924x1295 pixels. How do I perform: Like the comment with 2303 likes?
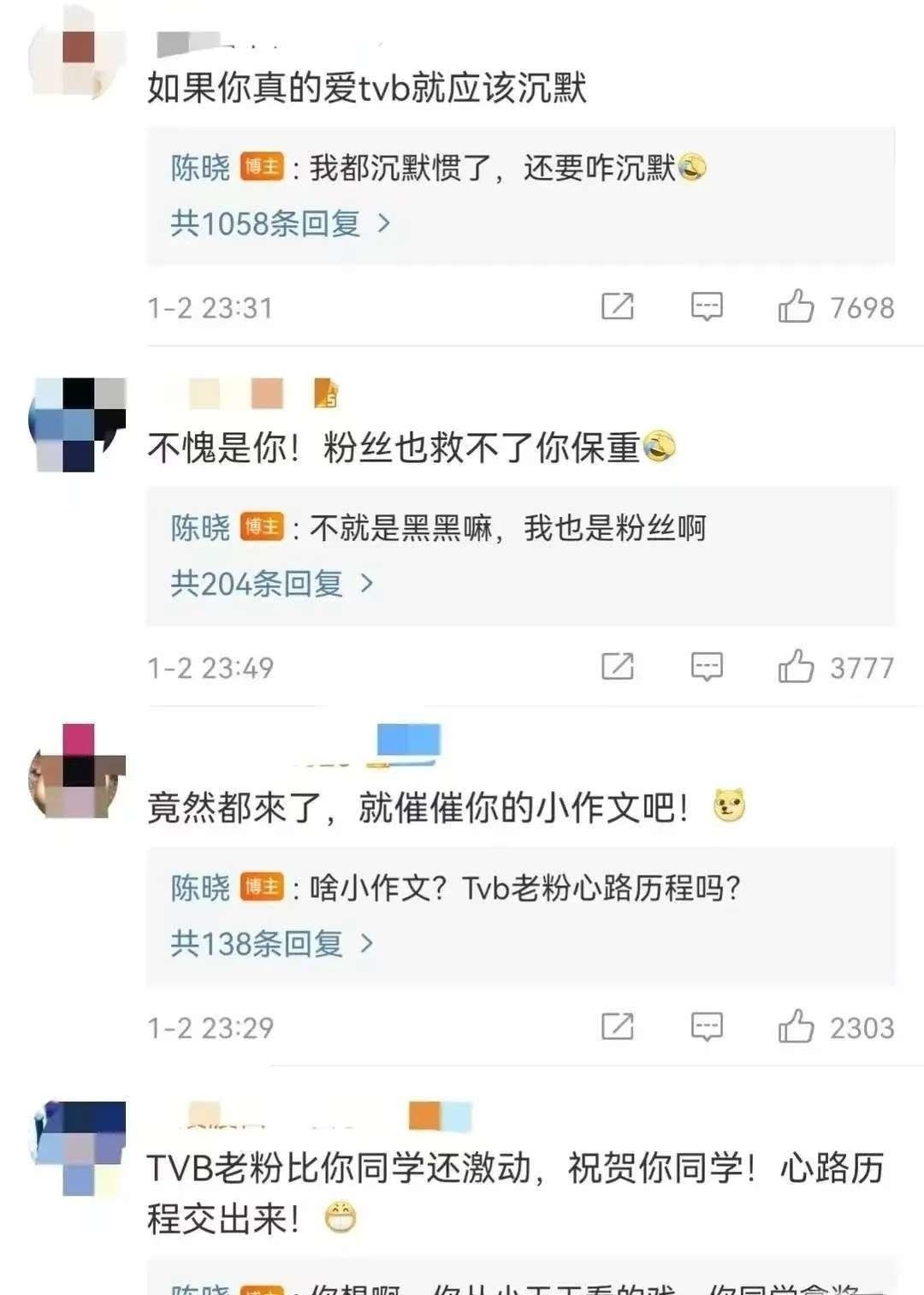tap(796, 1026)
